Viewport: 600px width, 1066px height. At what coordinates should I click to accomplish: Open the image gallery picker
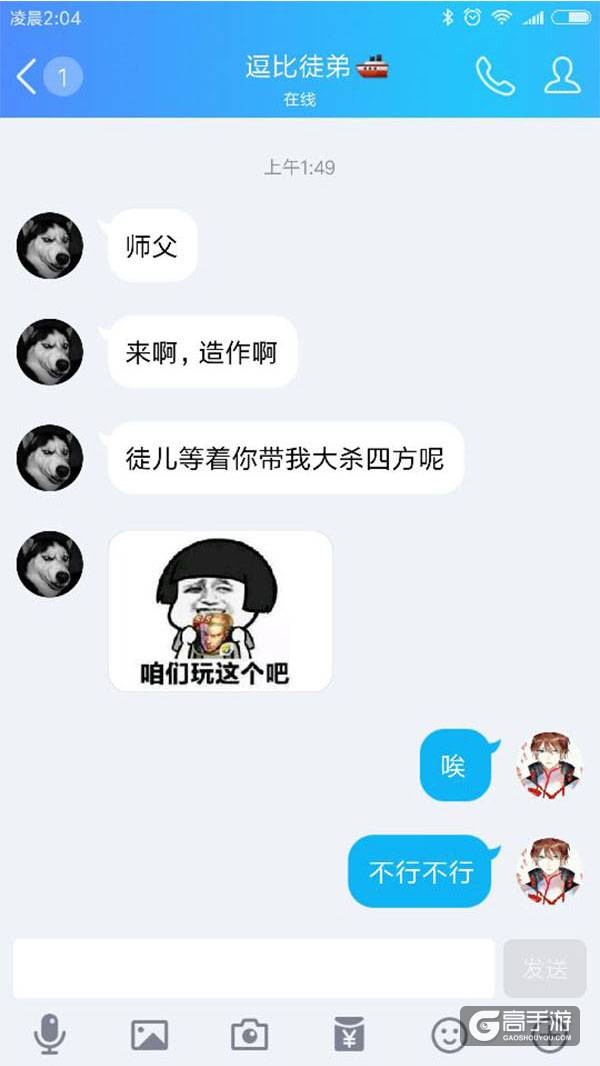coord(149,1034)
